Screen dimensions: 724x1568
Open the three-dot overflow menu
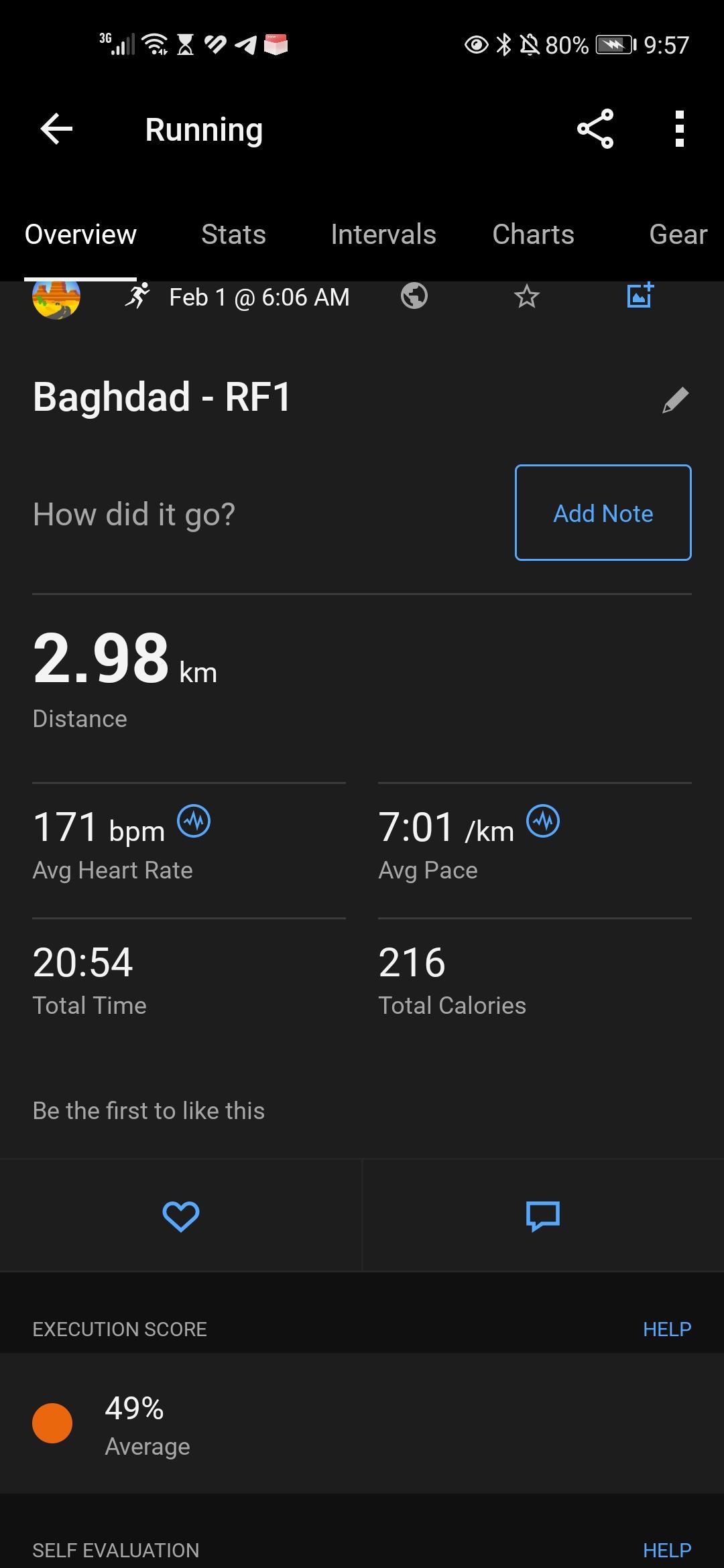tap(680, 129)
